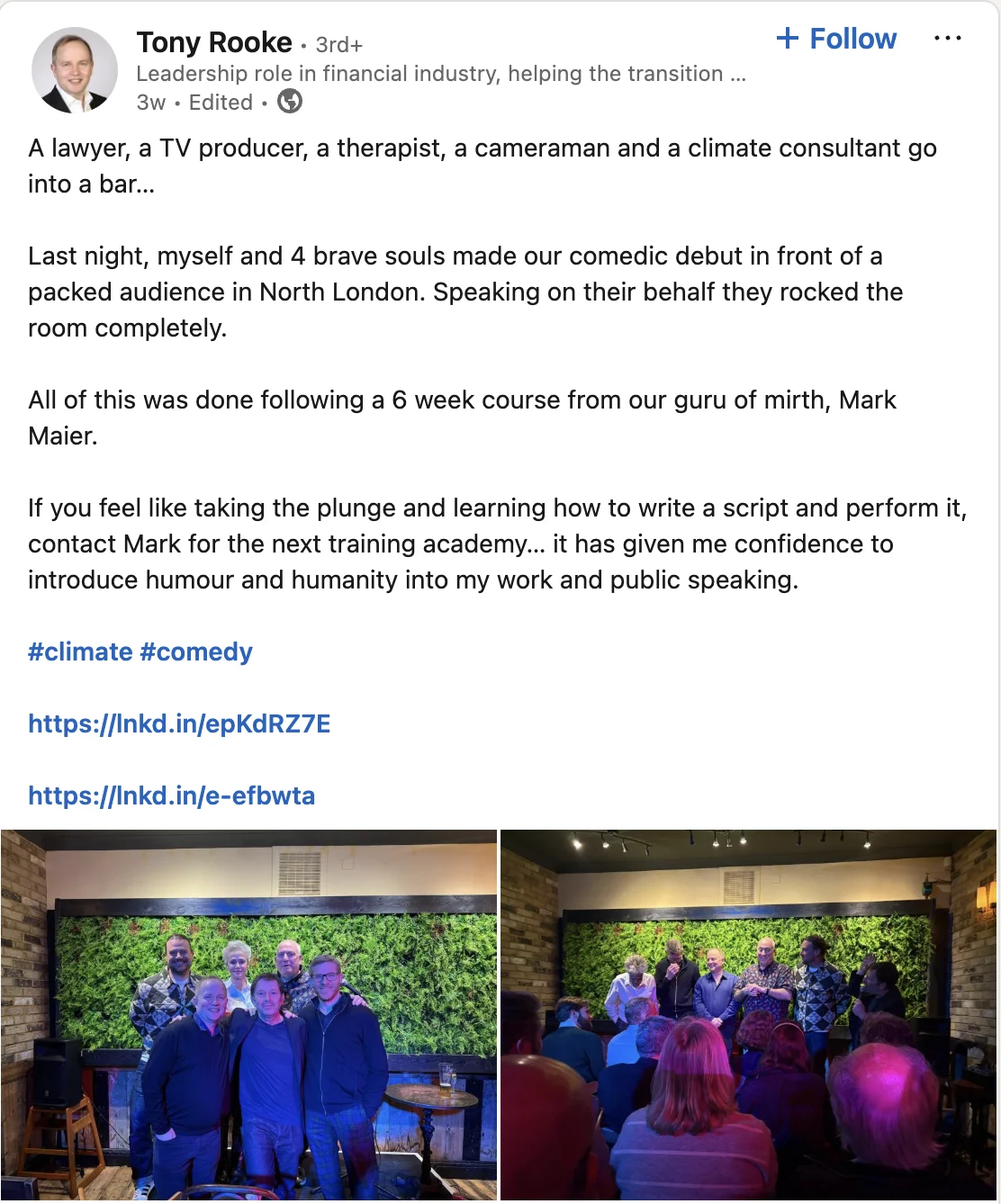Open Tony Rooke's profile name link
The height and width of the screenshot is (1204, 1001).
pos(214,42)
